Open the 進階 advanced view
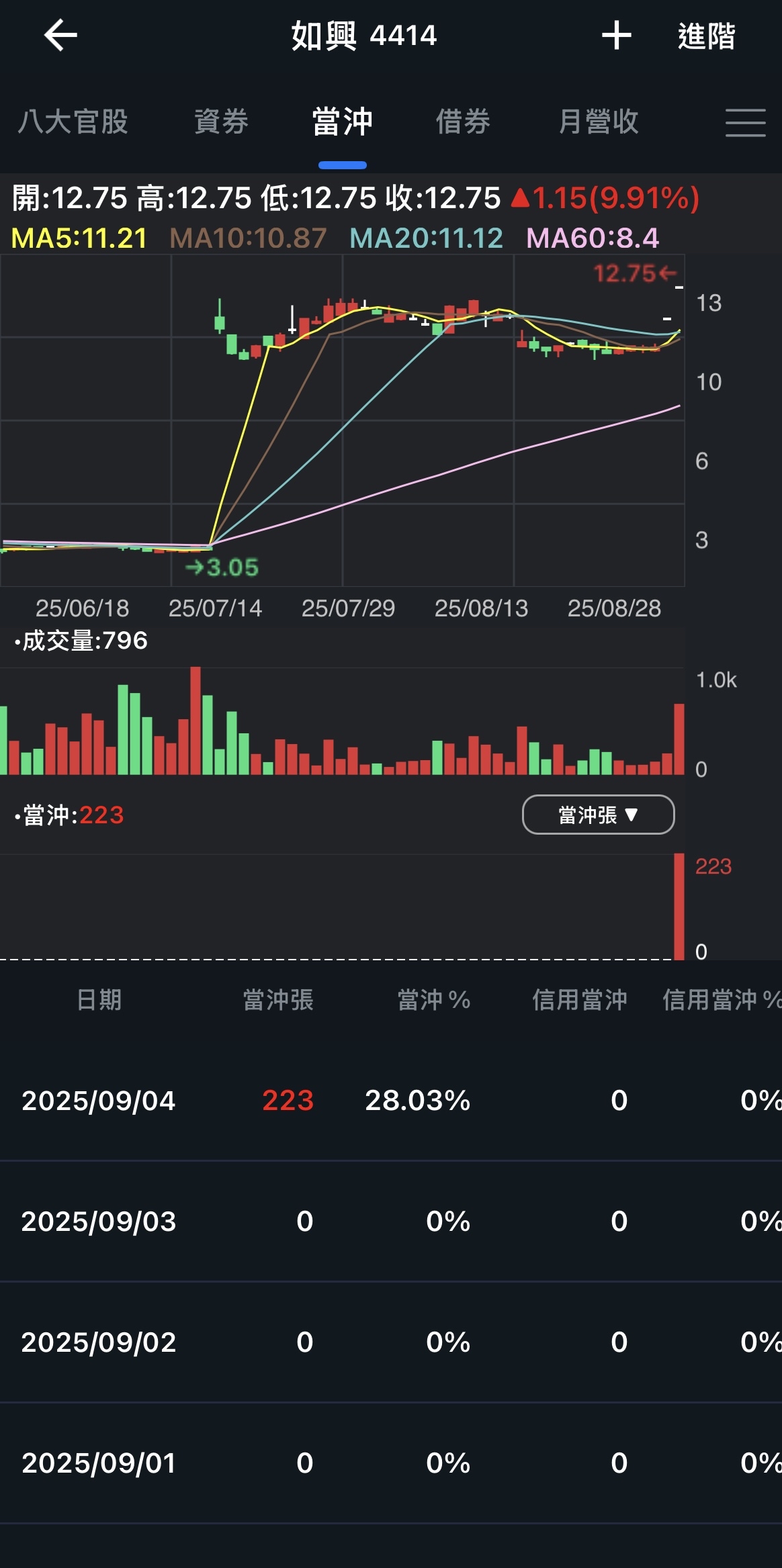The width and height of the screenshot is (782, 1568). pyautogui.click(x=706, y=36)
